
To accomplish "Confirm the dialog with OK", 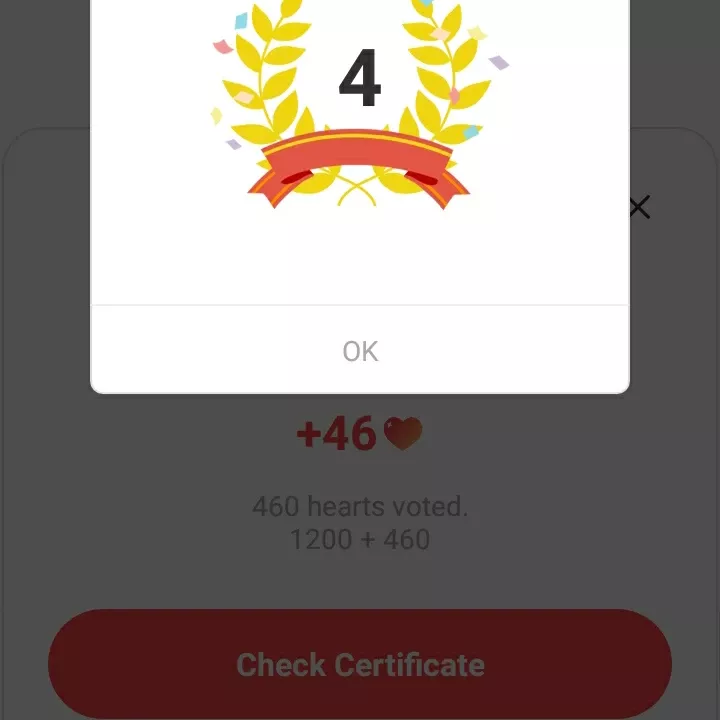I will click(x=360, y=351).
